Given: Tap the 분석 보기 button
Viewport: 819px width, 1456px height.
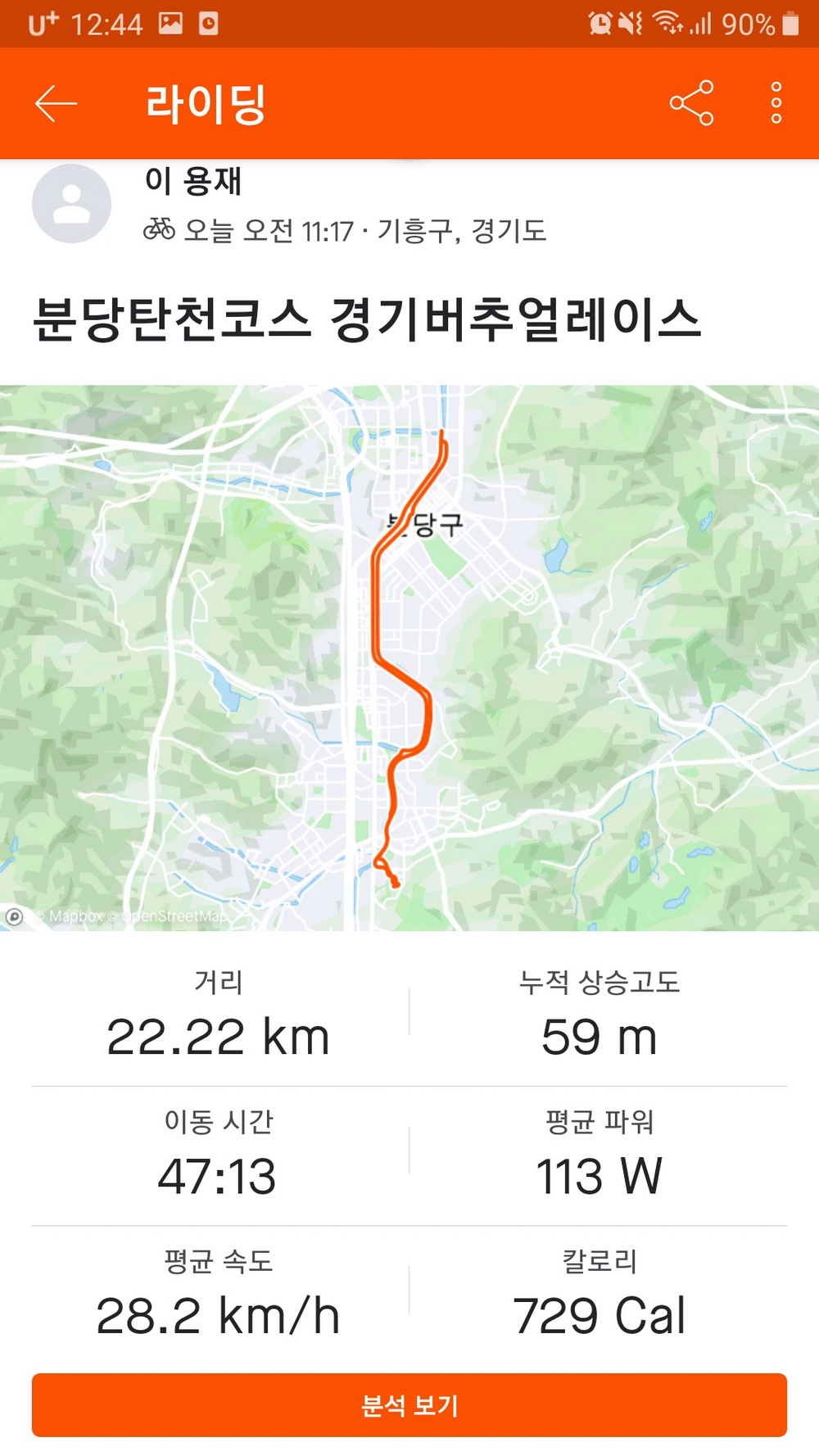Looking at the screenshot, I should coord(409,1405).
